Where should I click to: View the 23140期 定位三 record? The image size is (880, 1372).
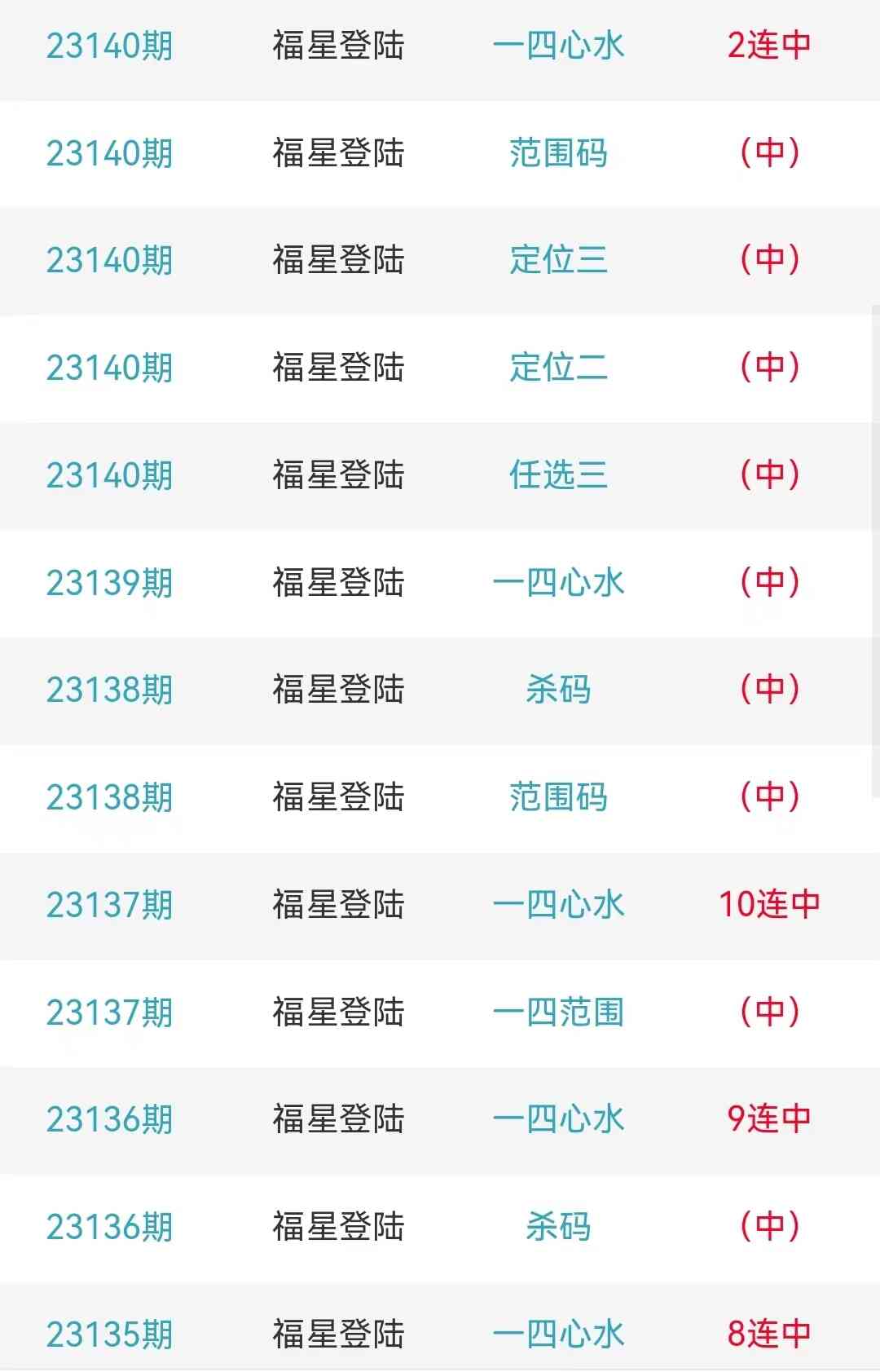tap(558, 260)
